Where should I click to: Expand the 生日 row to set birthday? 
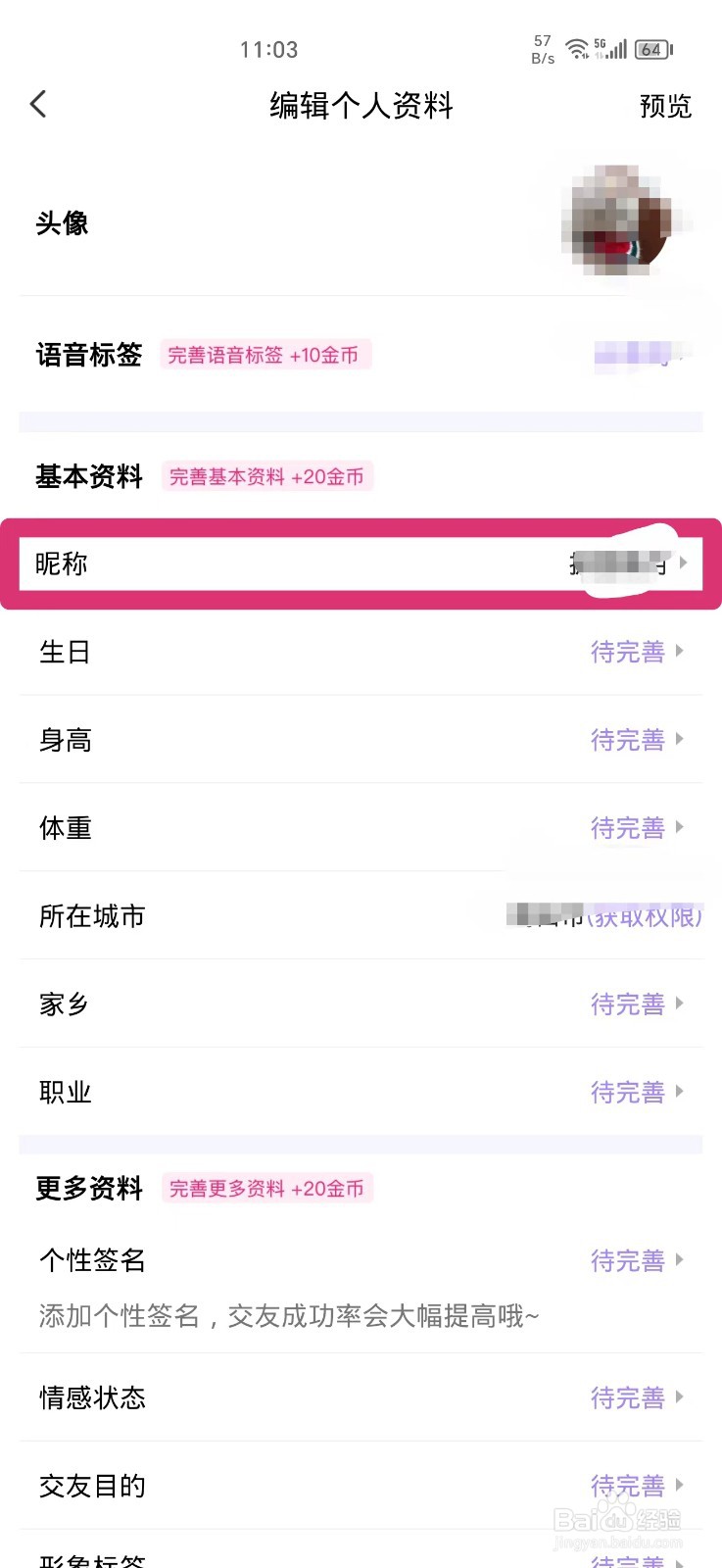(x=361, y=652)
